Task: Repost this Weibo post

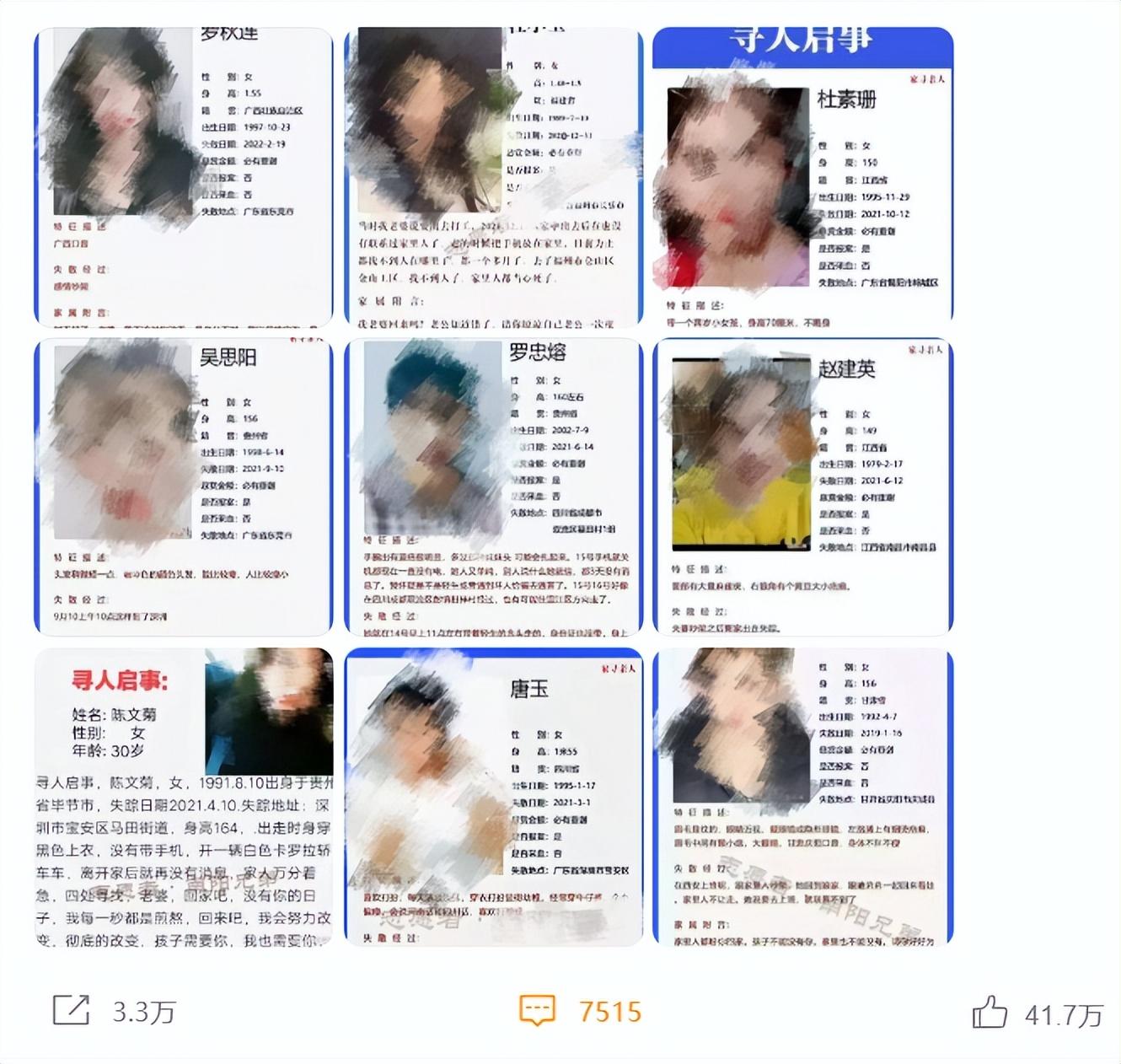Action: [x=72, y=1010]
